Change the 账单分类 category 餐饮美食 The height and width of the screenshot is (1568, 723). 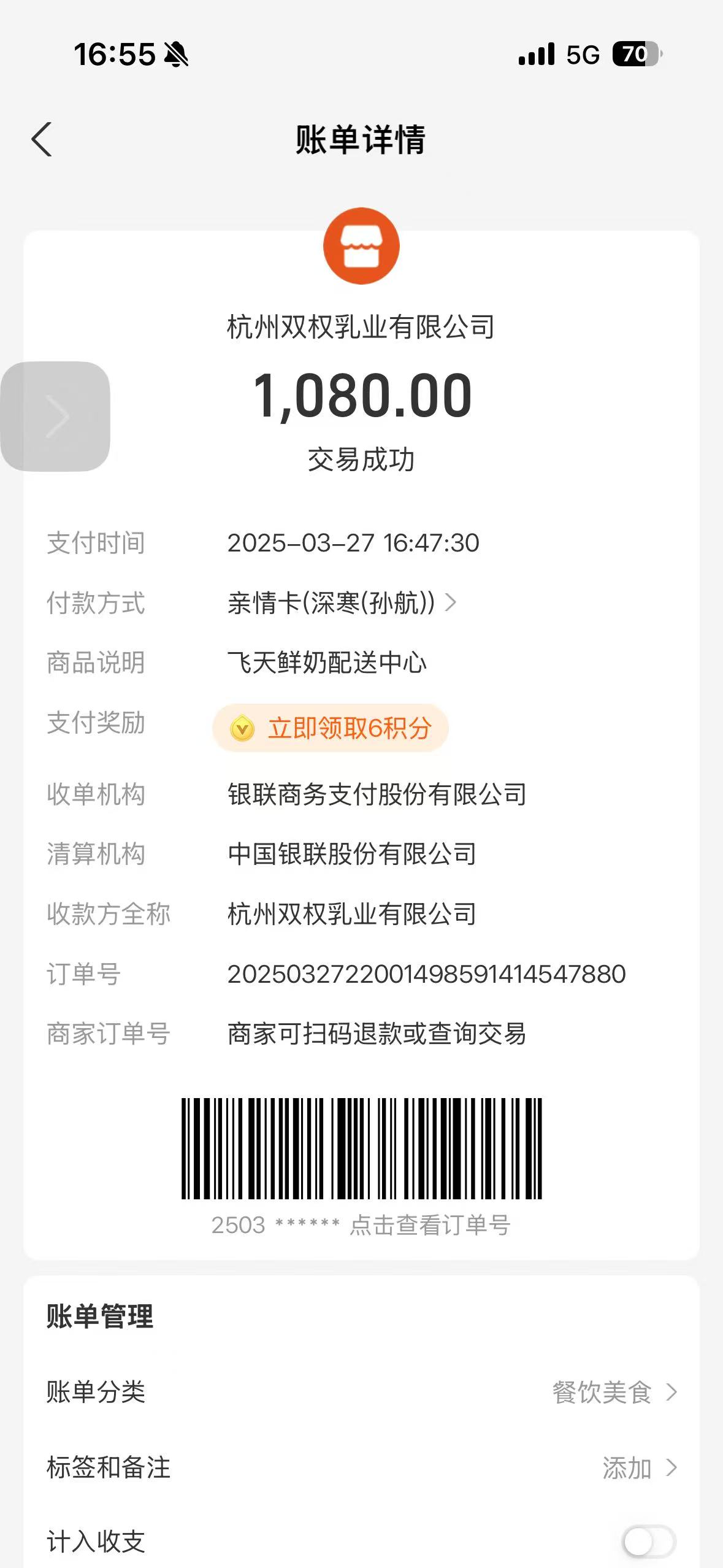[x=613, y=1393]
